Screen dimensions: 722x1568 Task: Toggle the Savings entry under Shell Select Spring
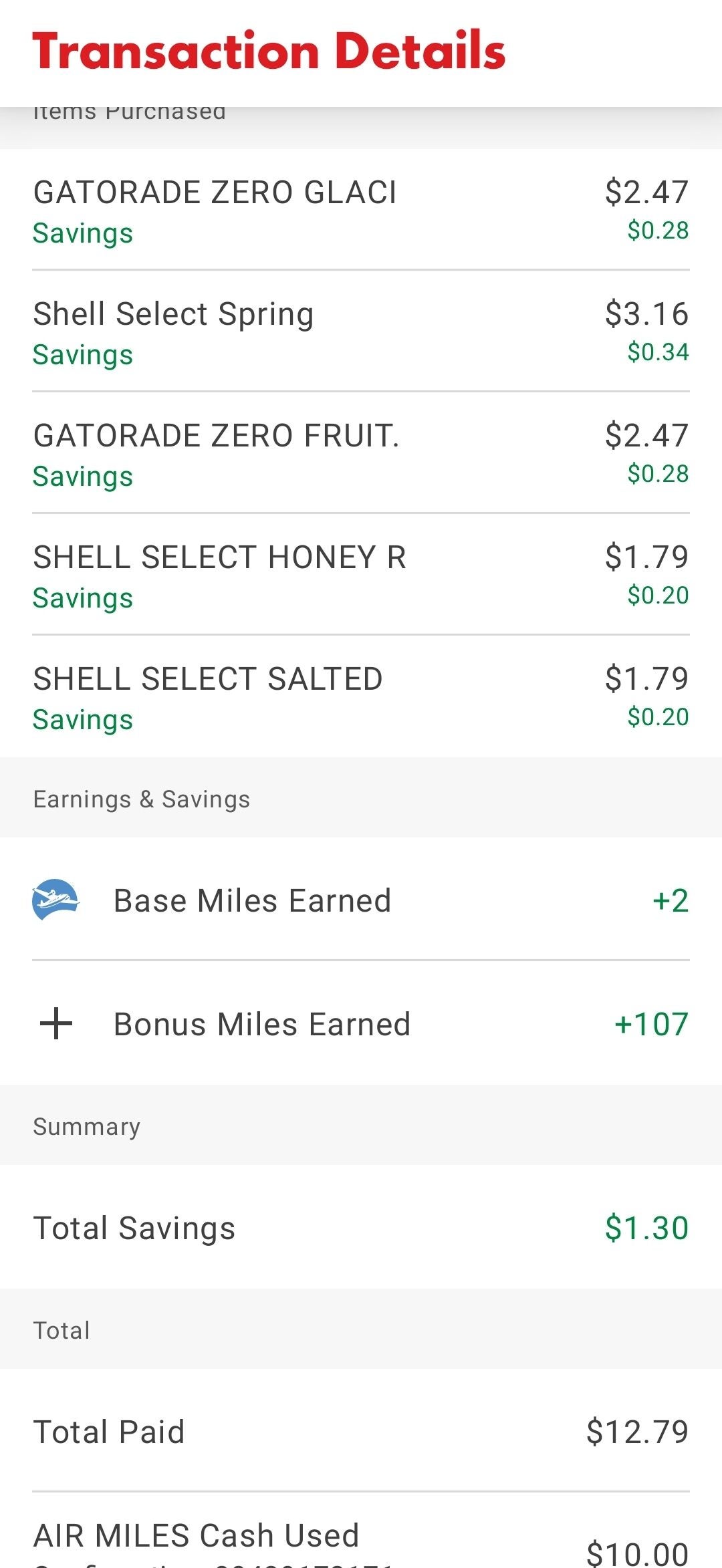82,355
